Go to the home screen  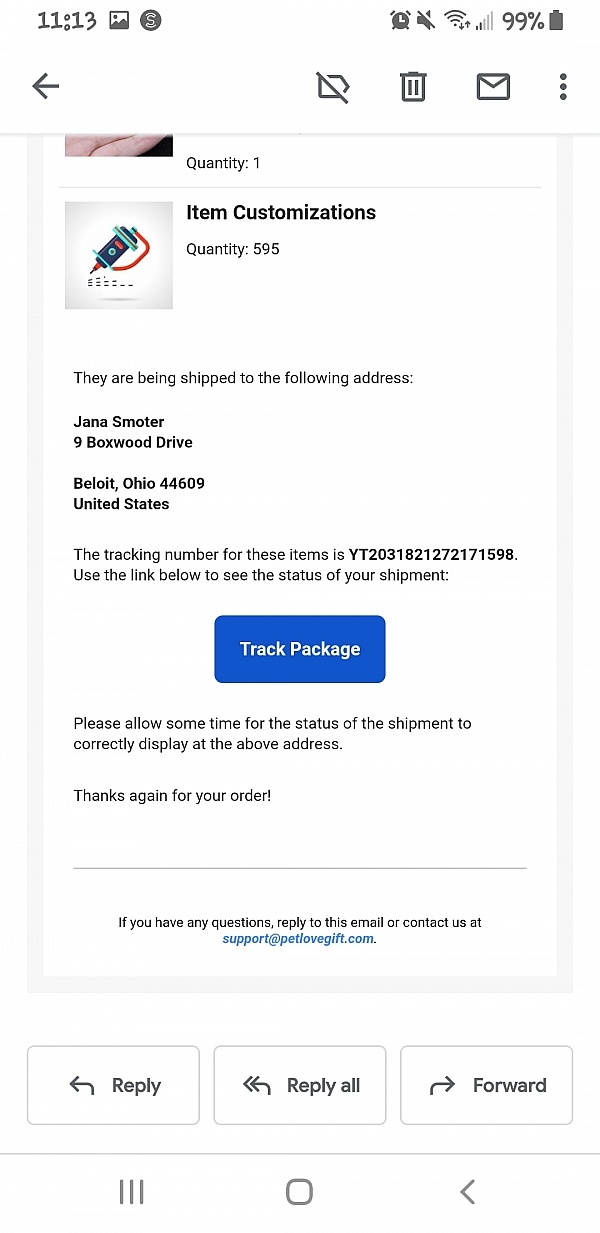pos(299,1191)
